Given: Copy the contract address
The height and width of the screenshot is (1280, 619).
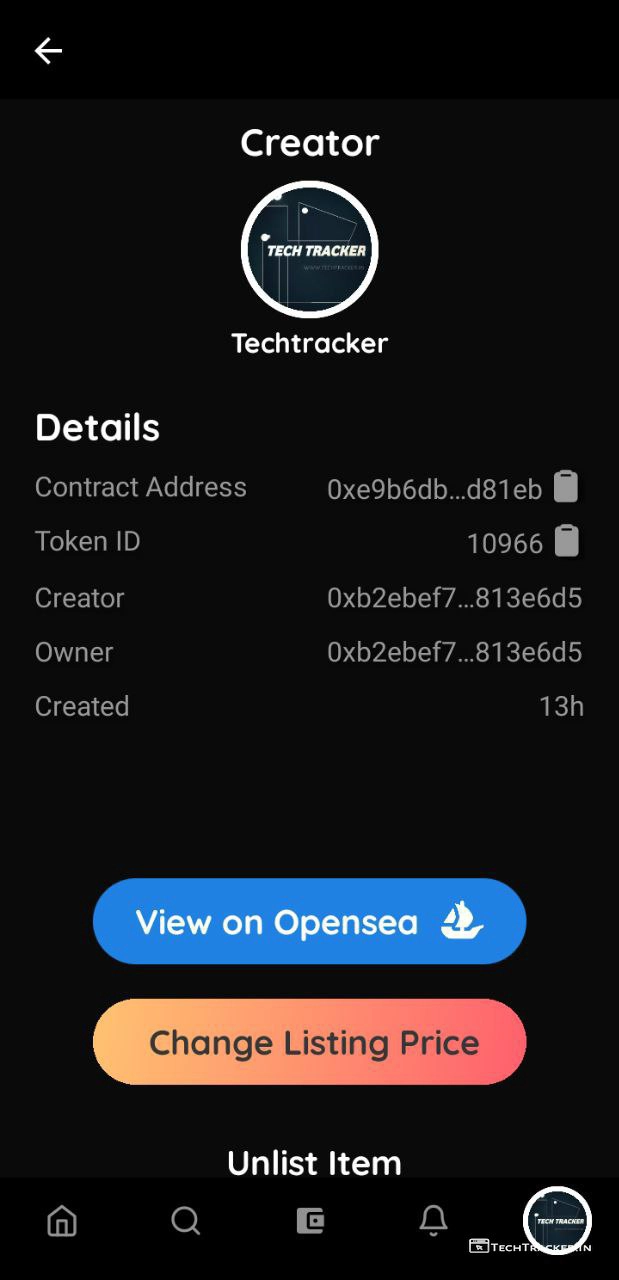Looking at the screenshot, I should click(566, 487).
